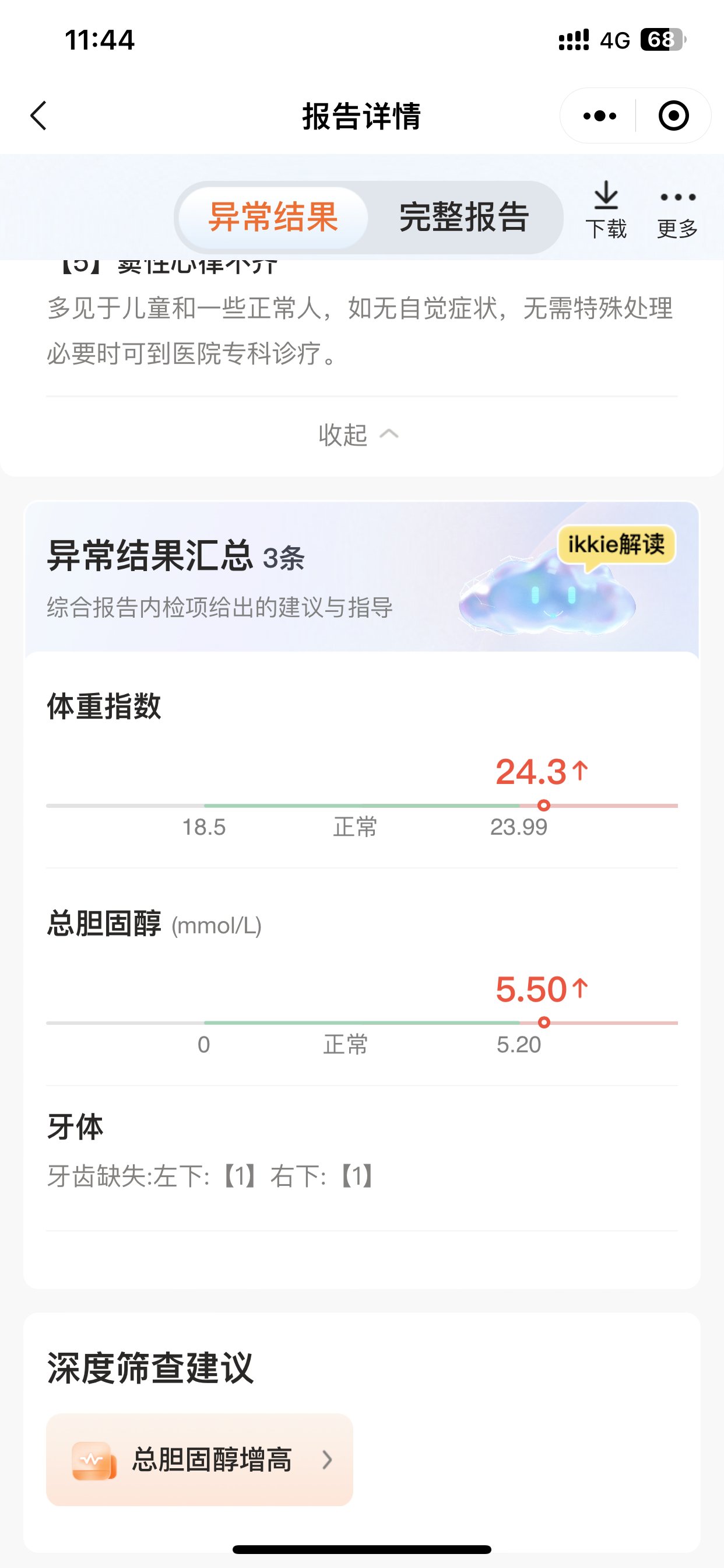Collapse the section with 收起
Image resolution: width=724 pixels, height=1568 pixels.
(358, 435)
